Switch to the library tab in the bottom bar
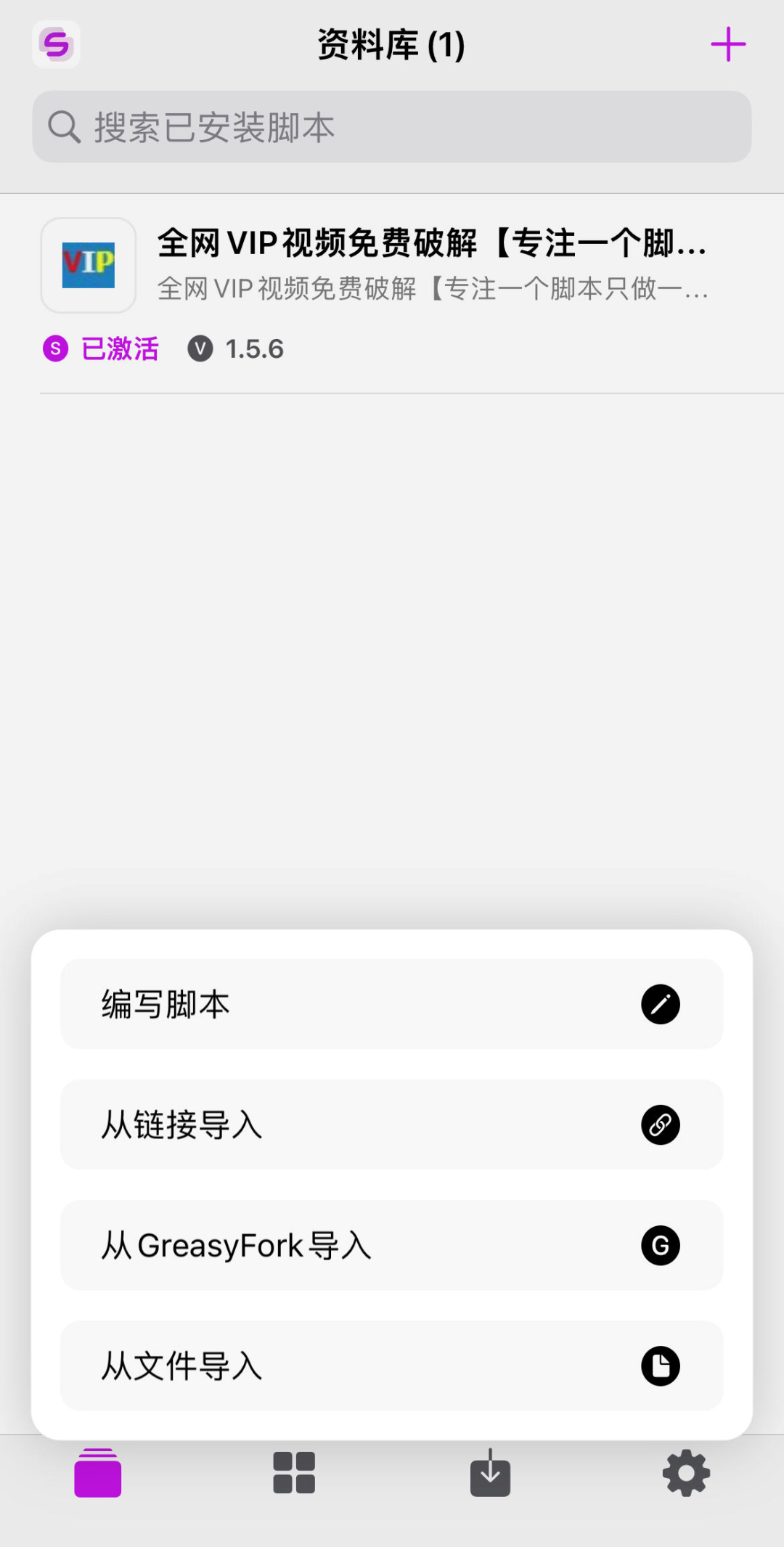The height and width of the screenshot is (1547, 784). pyautogui.click(x=98, y=1473)
